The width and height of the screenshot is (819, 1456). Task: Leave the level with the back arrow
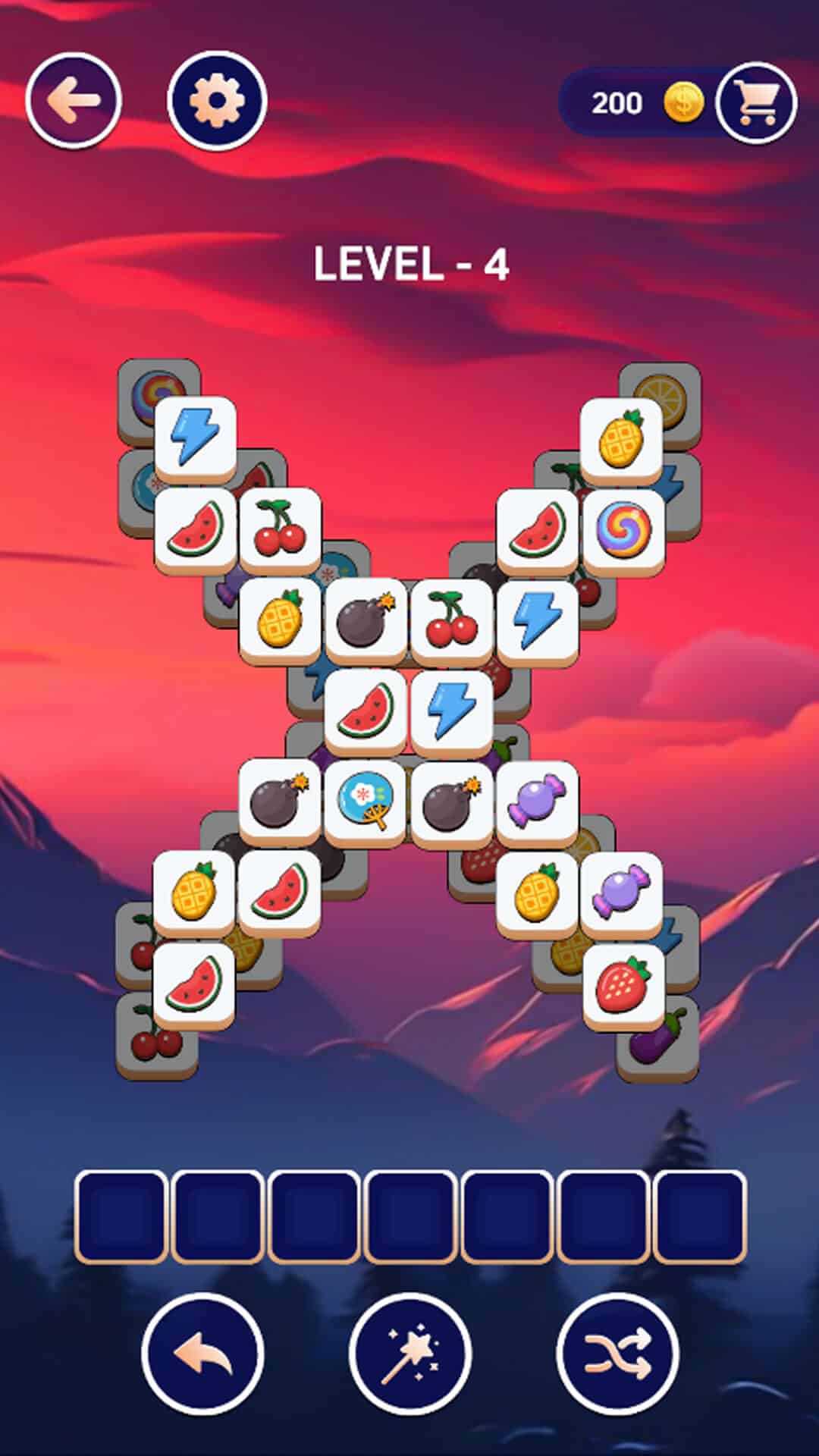(74, 100)
